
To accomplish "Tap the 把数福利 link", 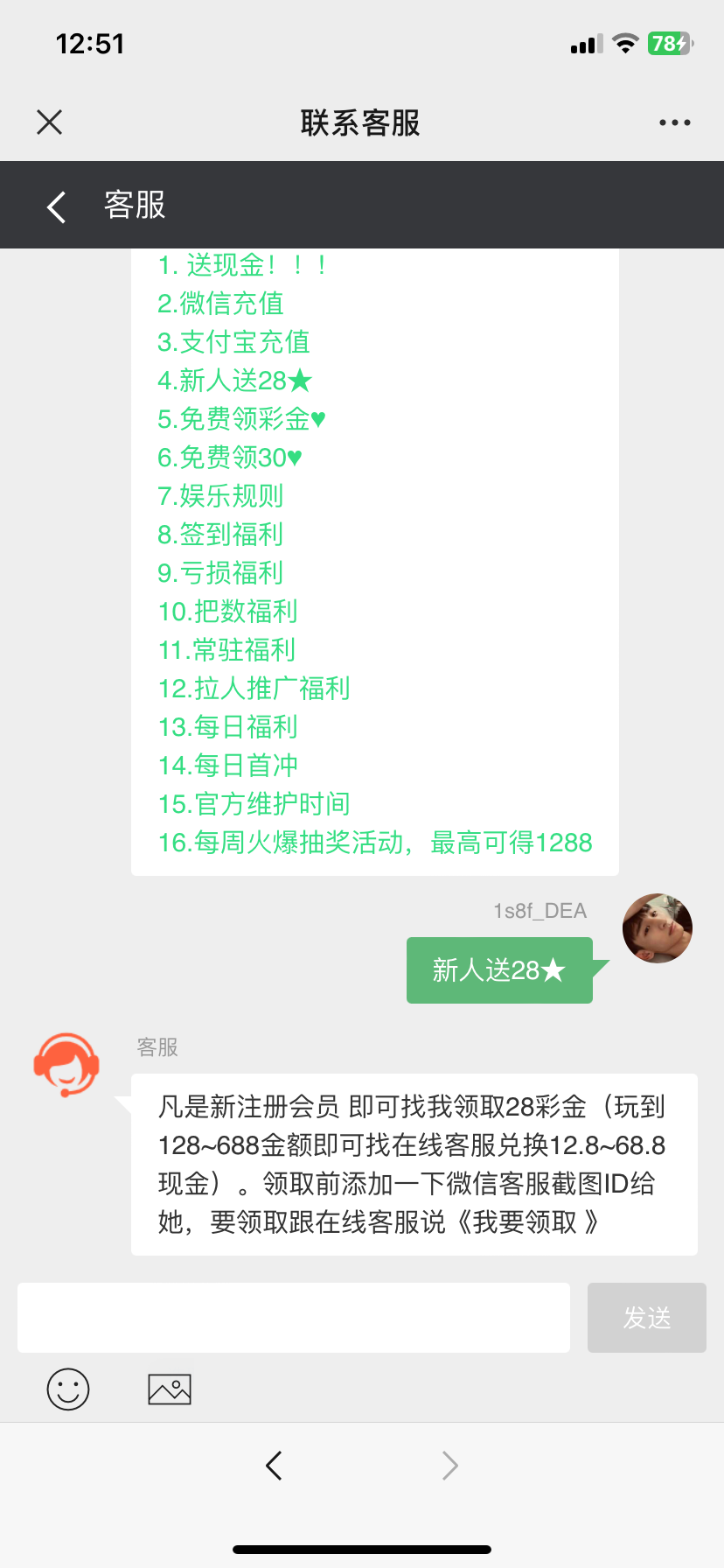I will pyautogui.click(x=227, y=612).
